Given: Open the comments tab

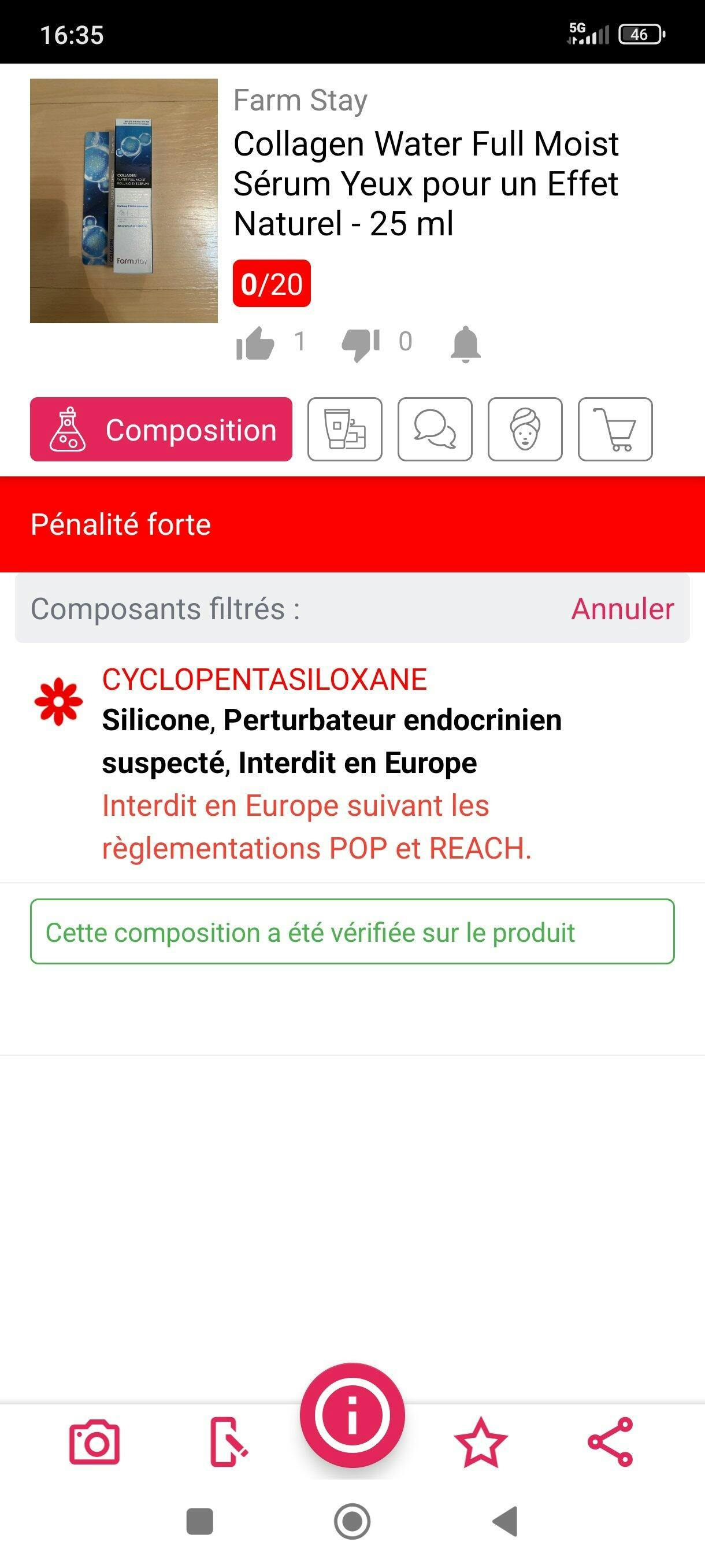Looking at the screenshot, I should pos(435,429).
